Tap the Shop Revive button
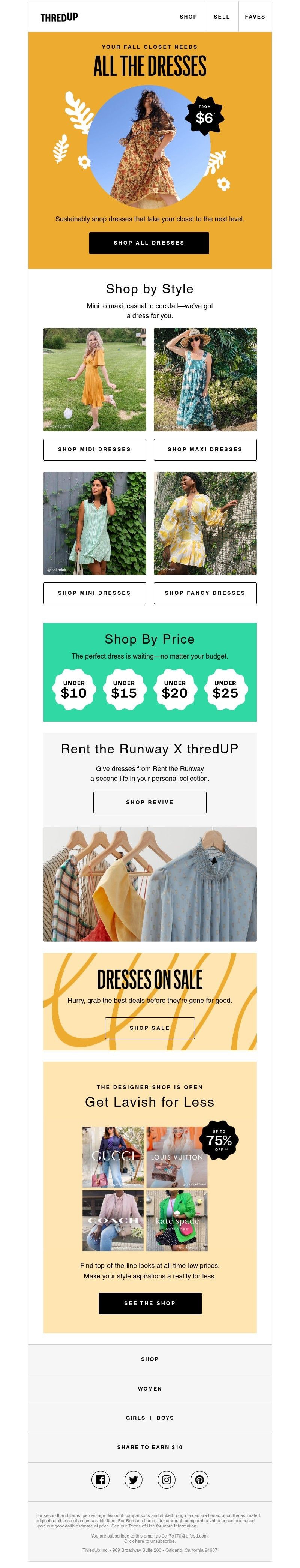This screenshot has width=300, height=1568. pyautogui.click(x=150, y=802)
